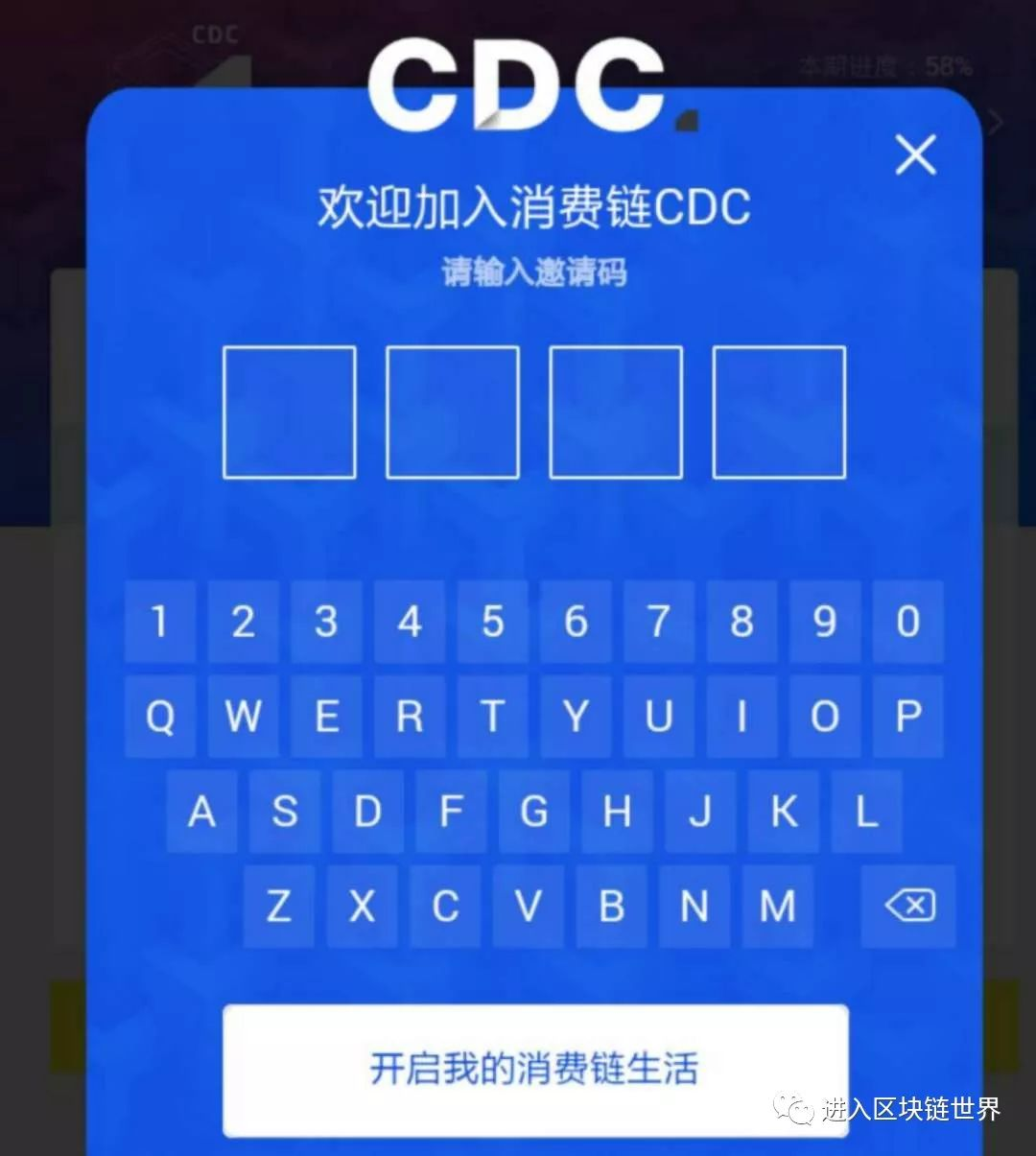
Task: Enter digit 0 on the keypad
Action: [908, 622]
